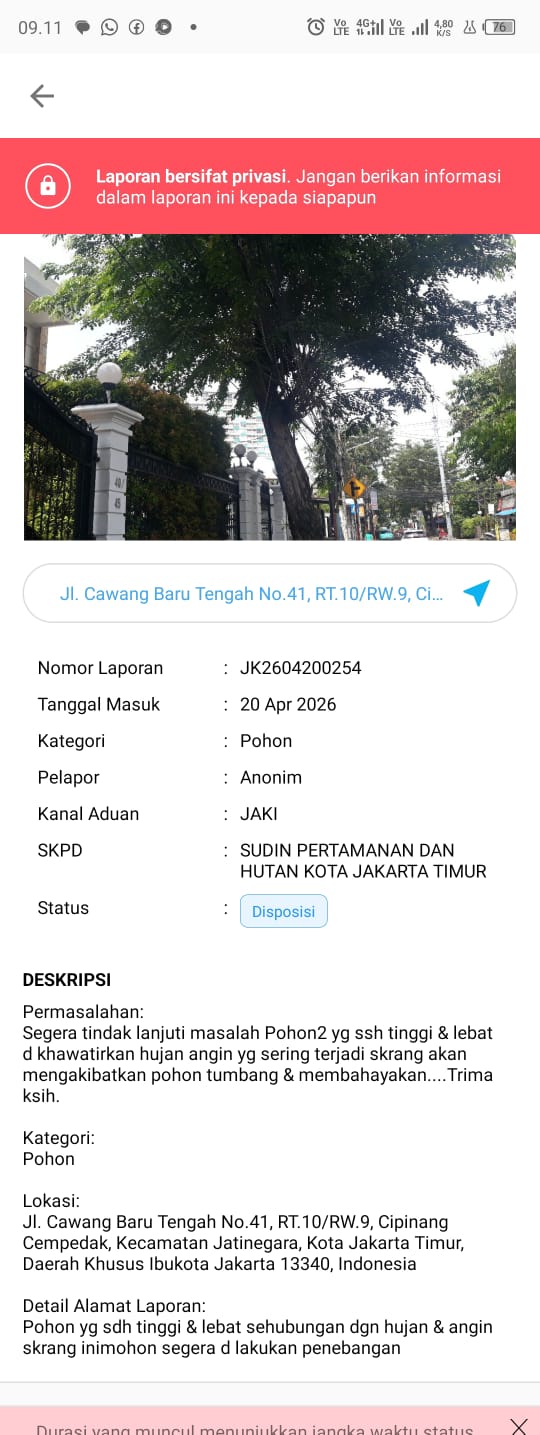Open the Jl. Cawang Baru Tengah location
540x1435 pixels.
[x=270, y=593]
